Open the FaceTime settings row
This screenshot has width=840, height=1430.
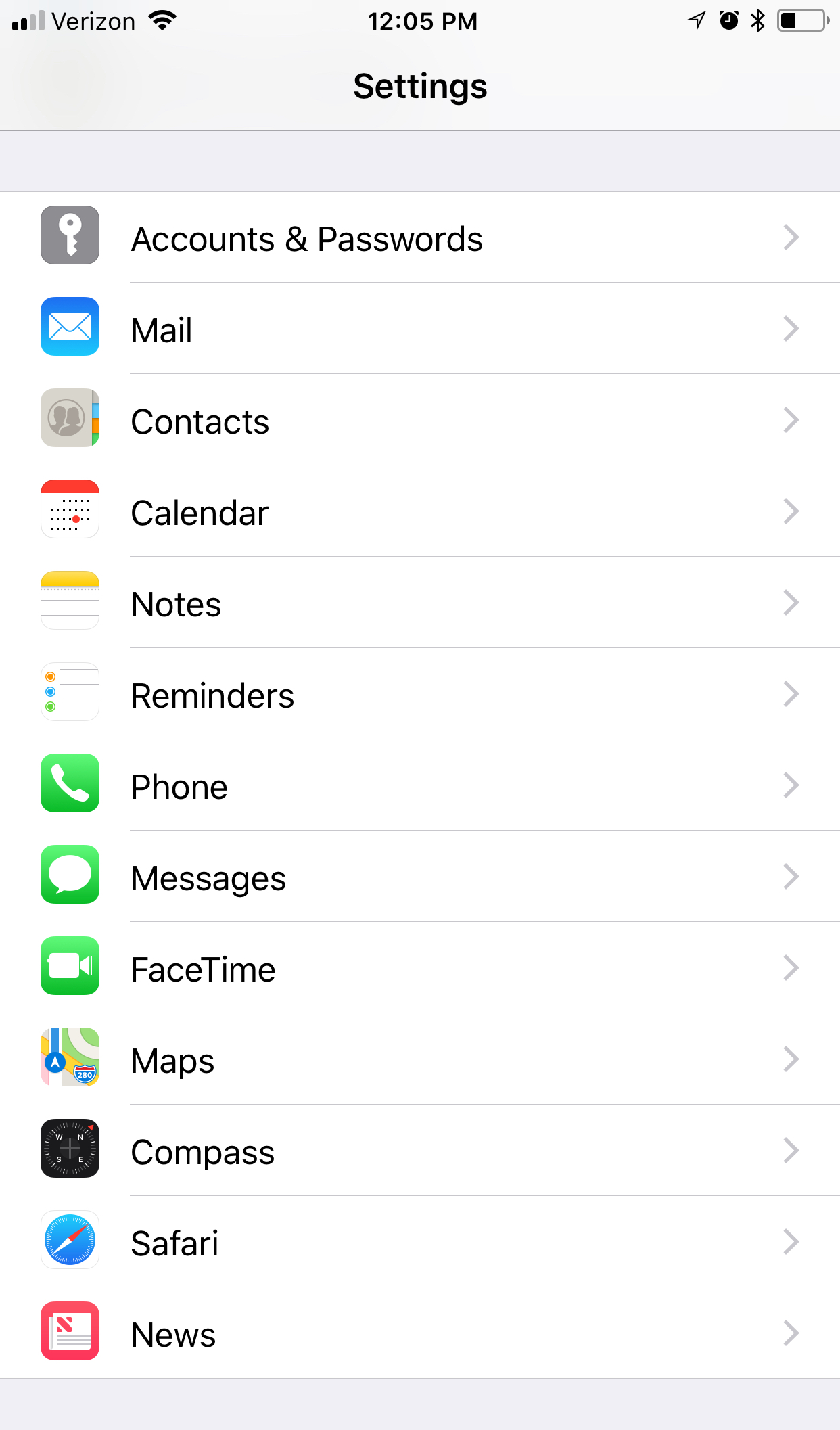pos(420,968)
